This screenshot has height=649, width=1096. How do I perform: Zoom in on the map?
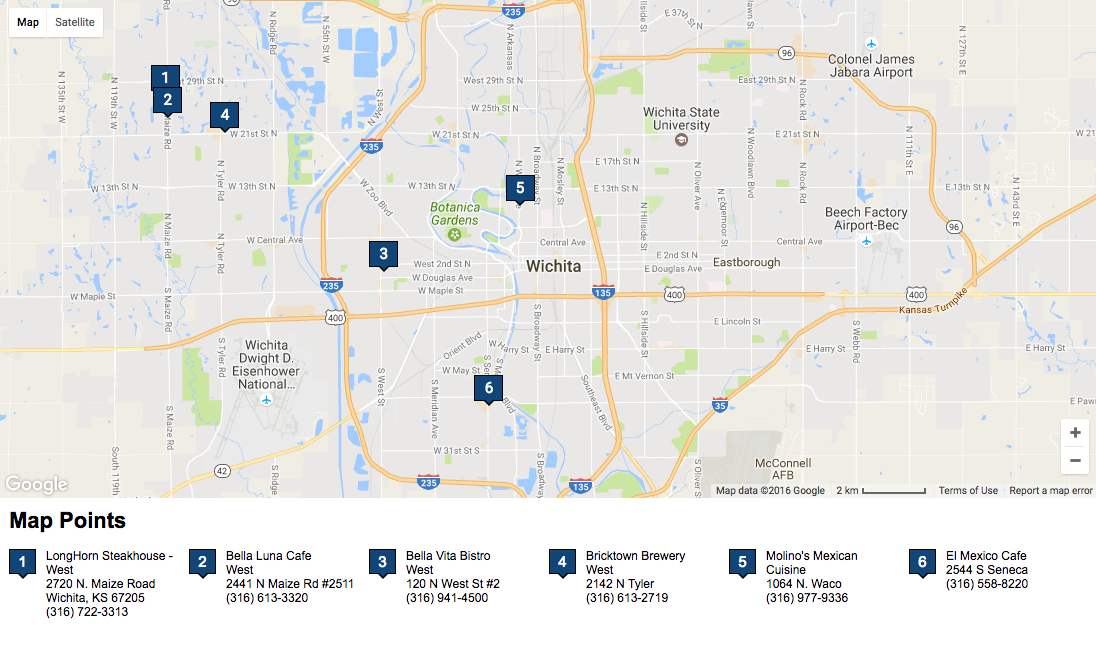(x=1075, y=433)
